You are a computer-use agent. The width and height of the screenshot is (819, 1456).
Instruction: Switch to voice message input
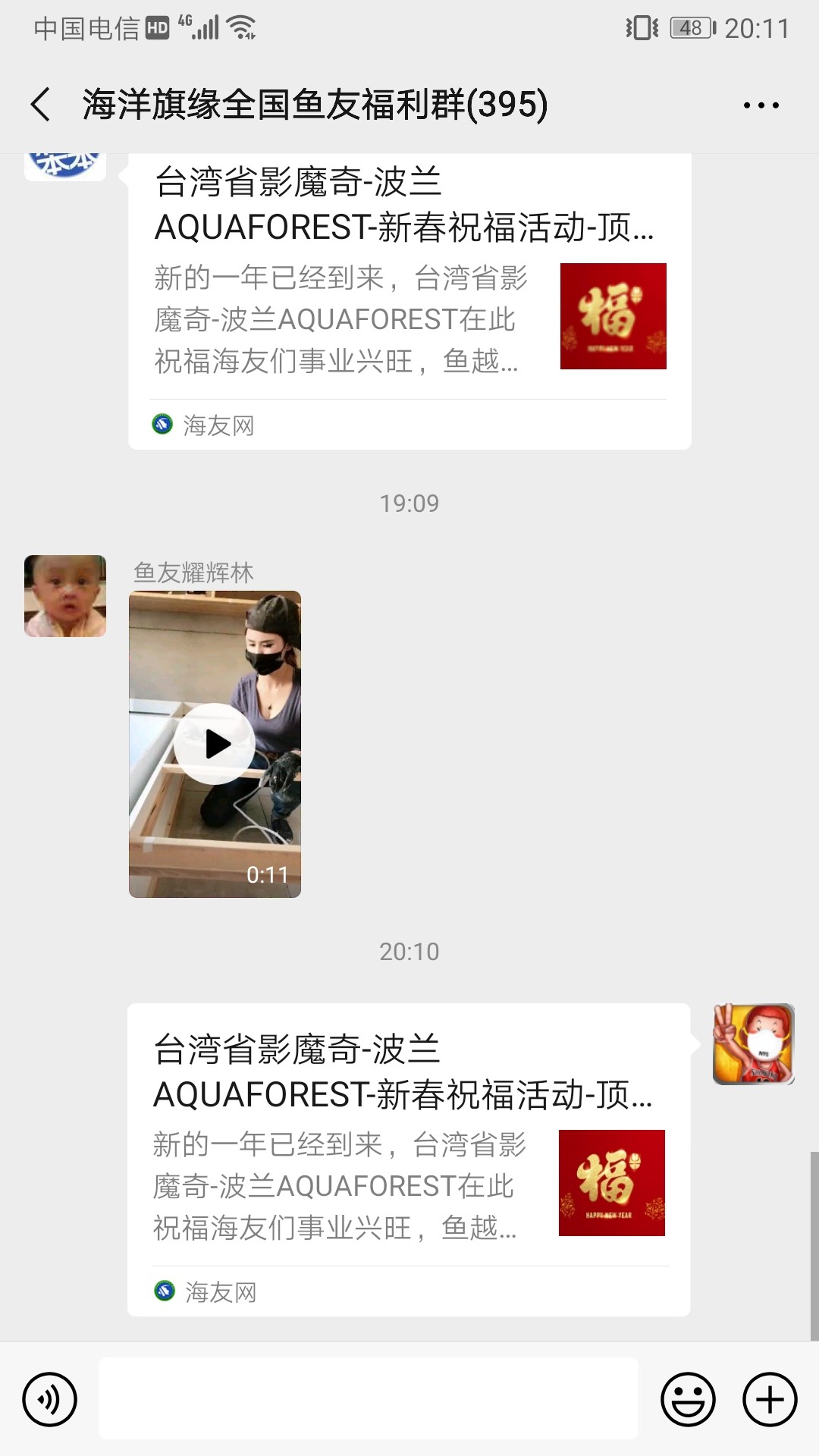(x=50, y=1399)
